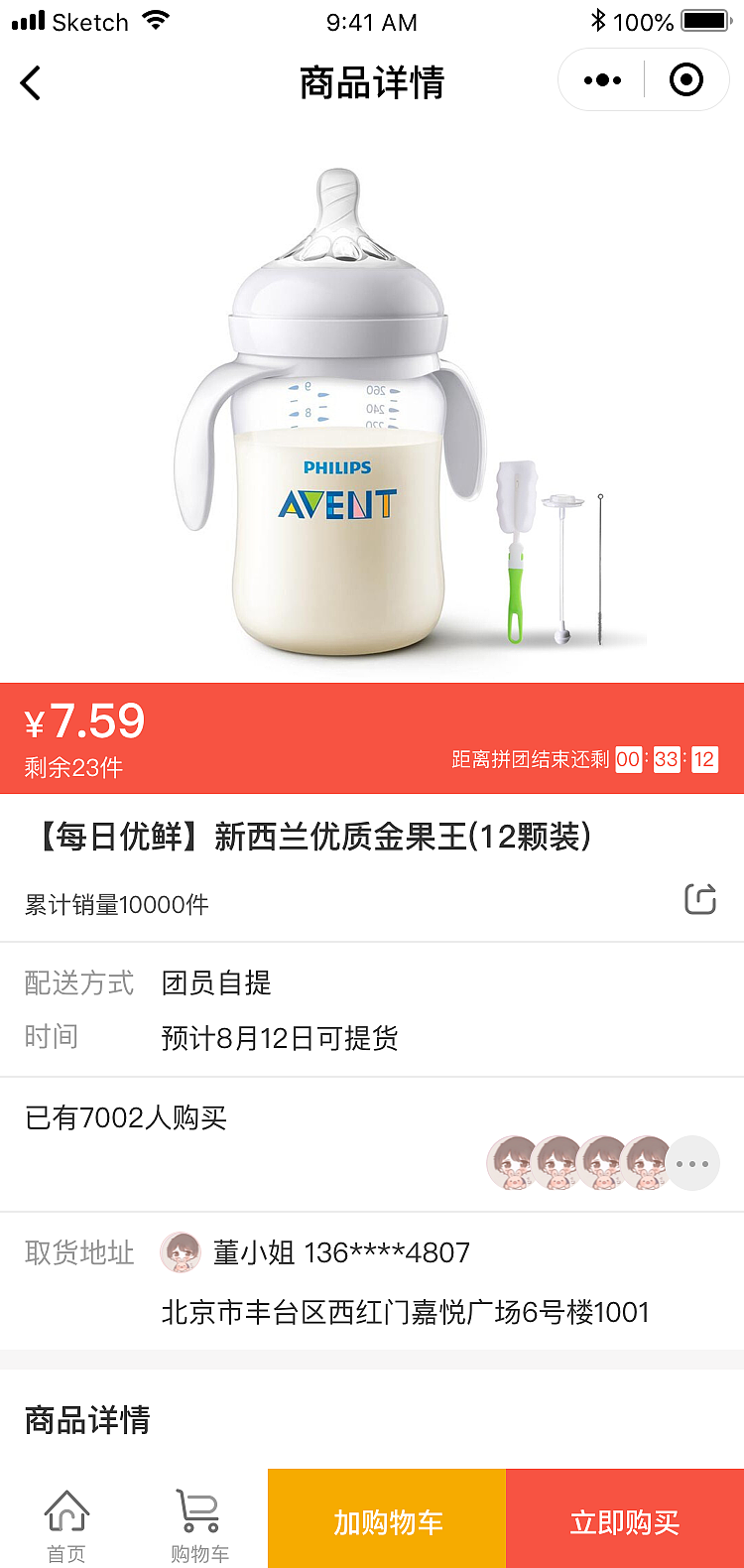Tap the back arrow to return
744x1568 pixels.
coord(31,82)
